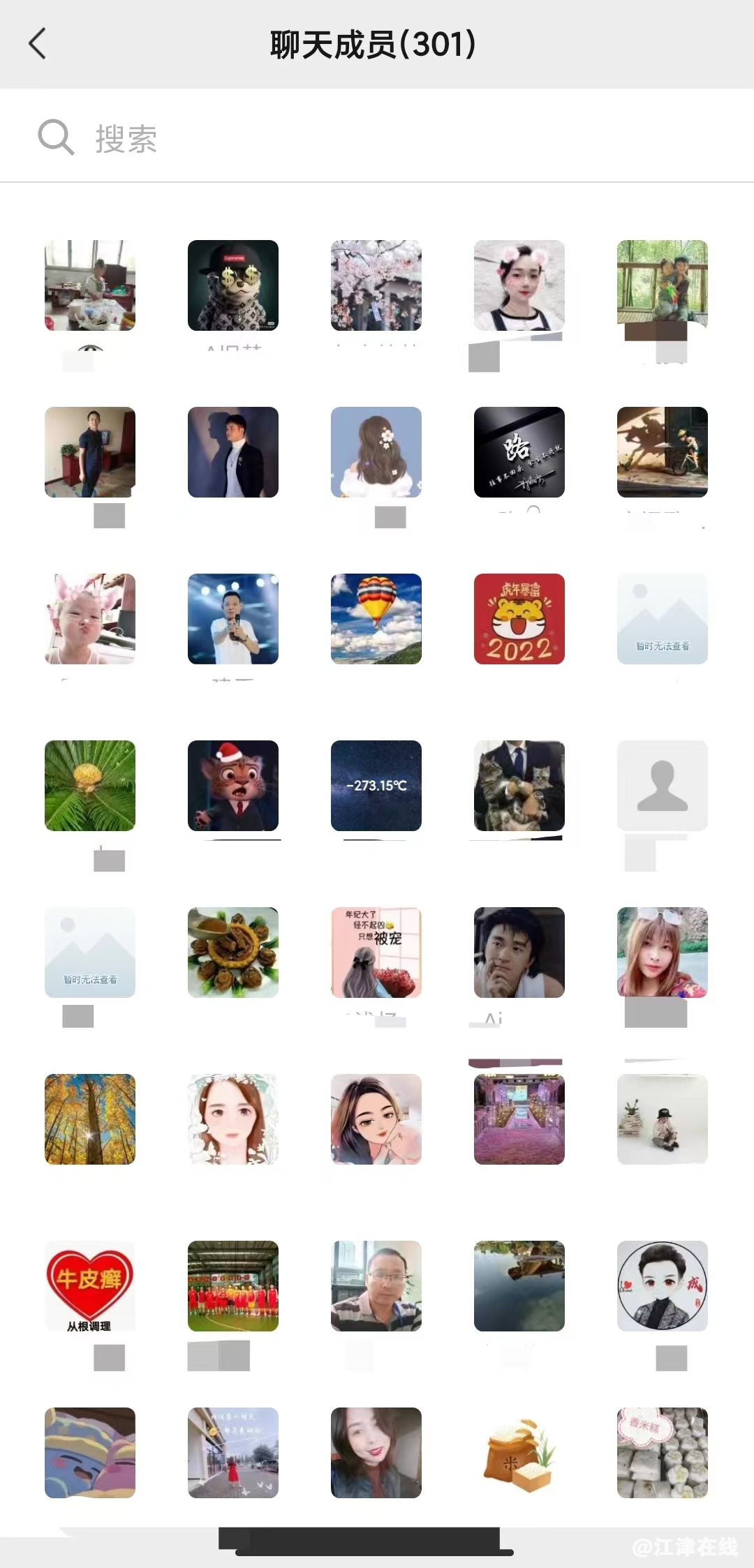
Task: Open member with Supreme cap cat avatar
Action: point(232,285)
